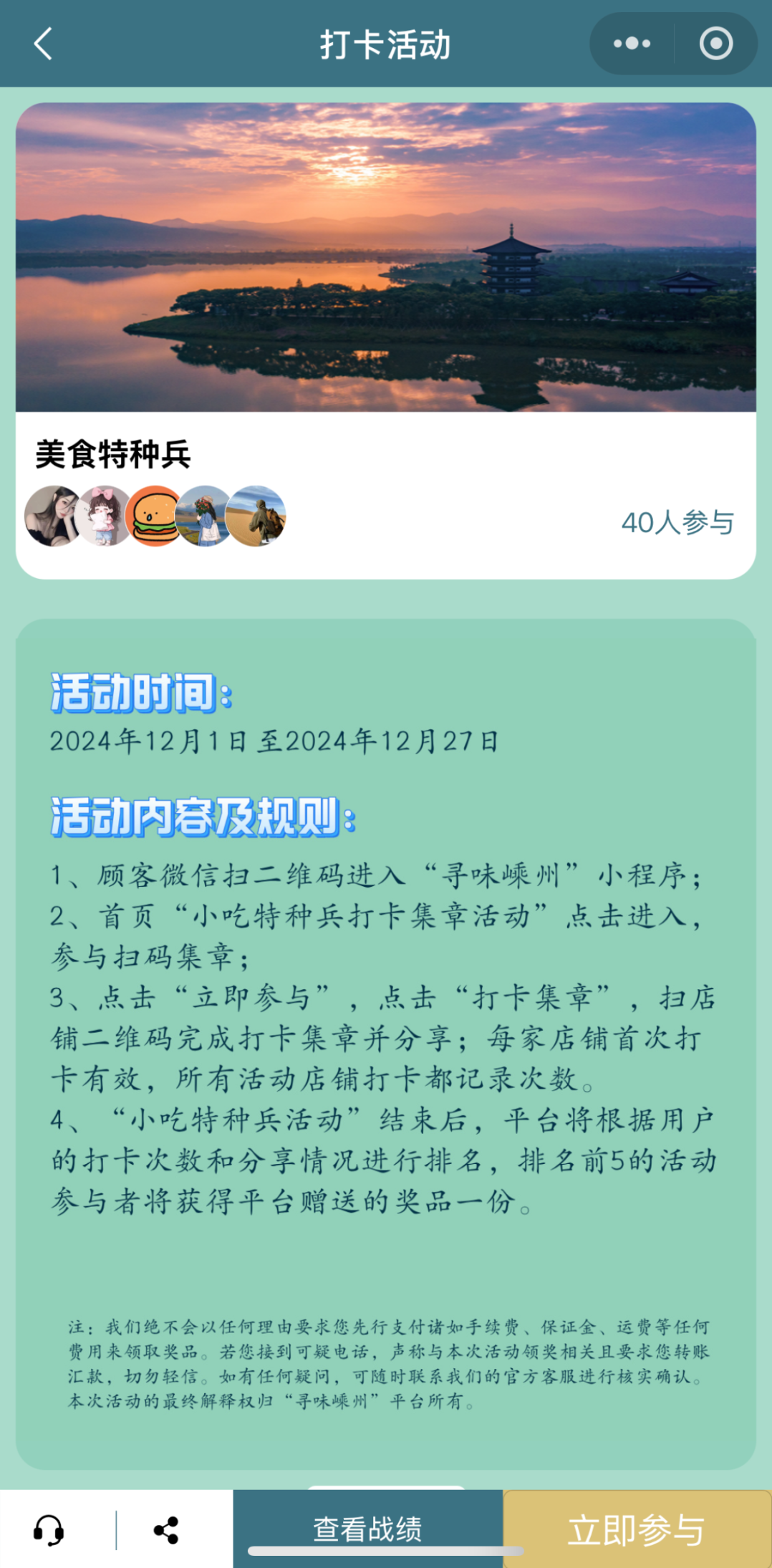The image size is (772, 1568).
Task: Join now by tapping 立即参与
Action: coord(637,1530)
